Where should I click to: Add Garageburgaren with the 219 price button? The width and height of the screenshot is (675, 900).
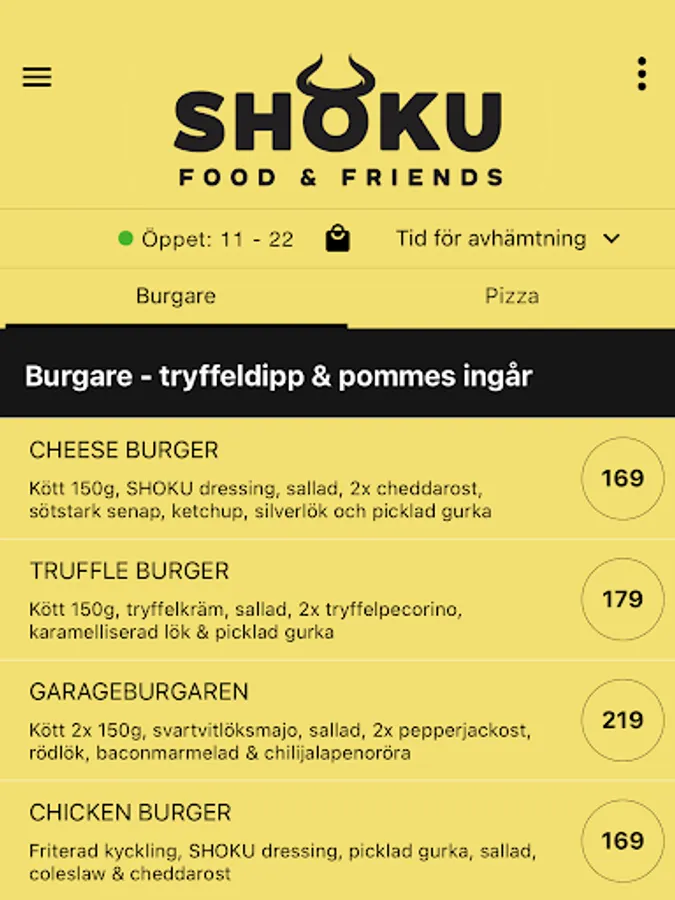(622, 721)
